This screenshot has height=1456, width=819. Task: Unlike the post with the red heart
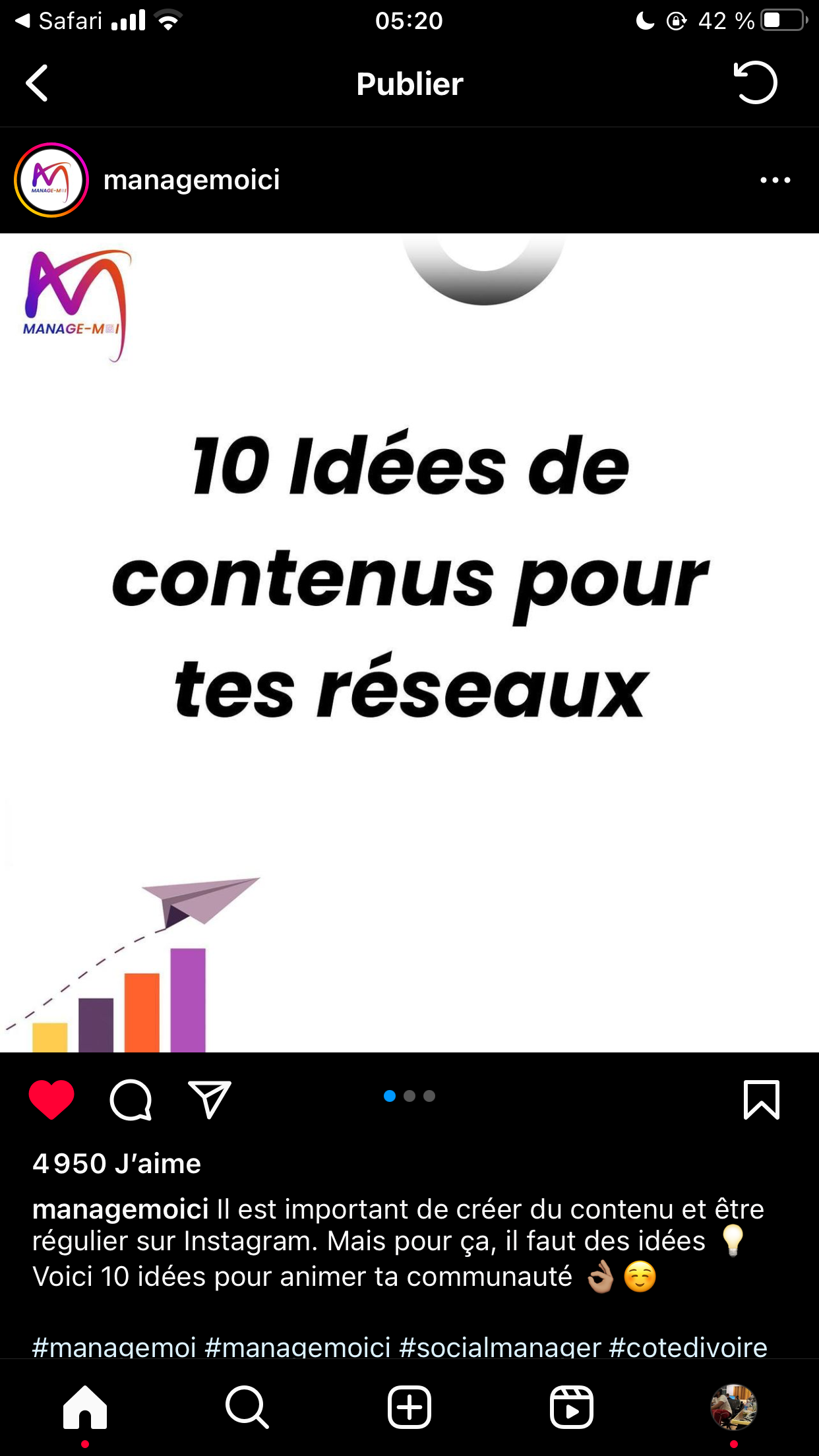click(51, 1099)
